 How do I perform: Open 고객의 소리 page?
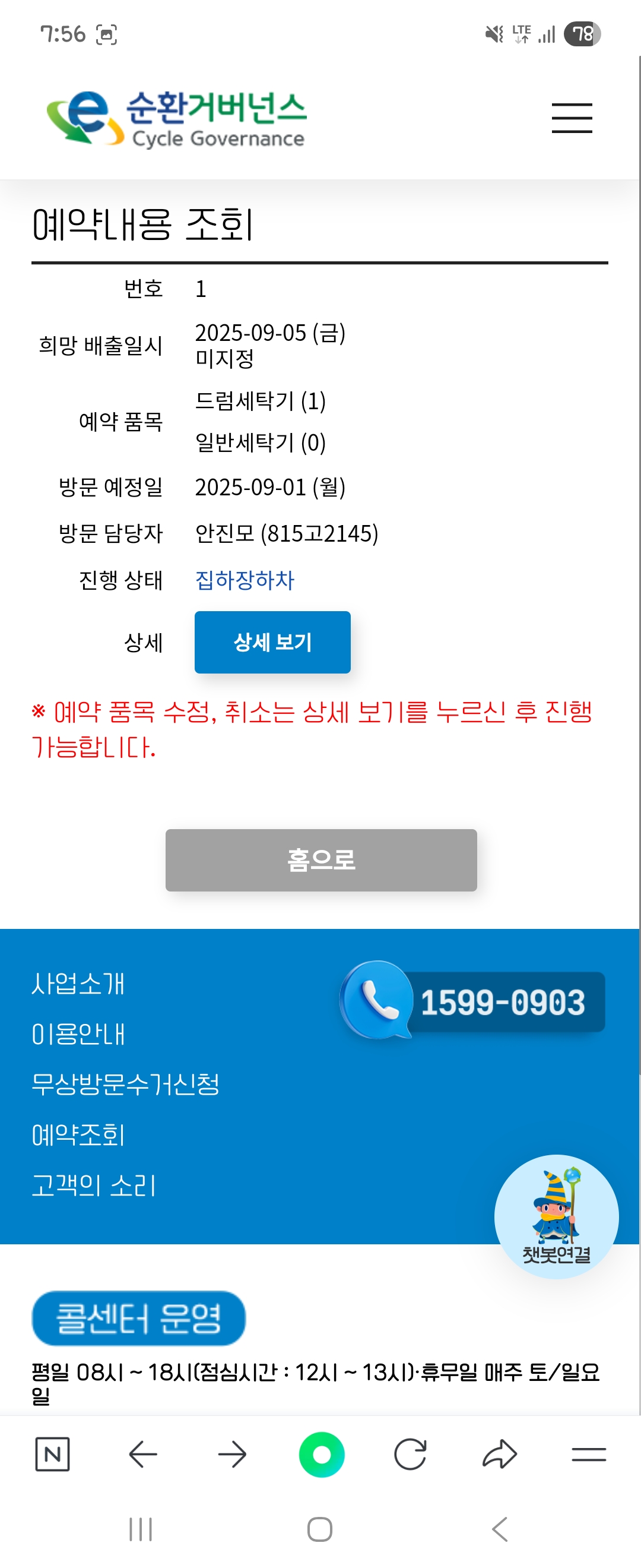tap(94, 1185)
